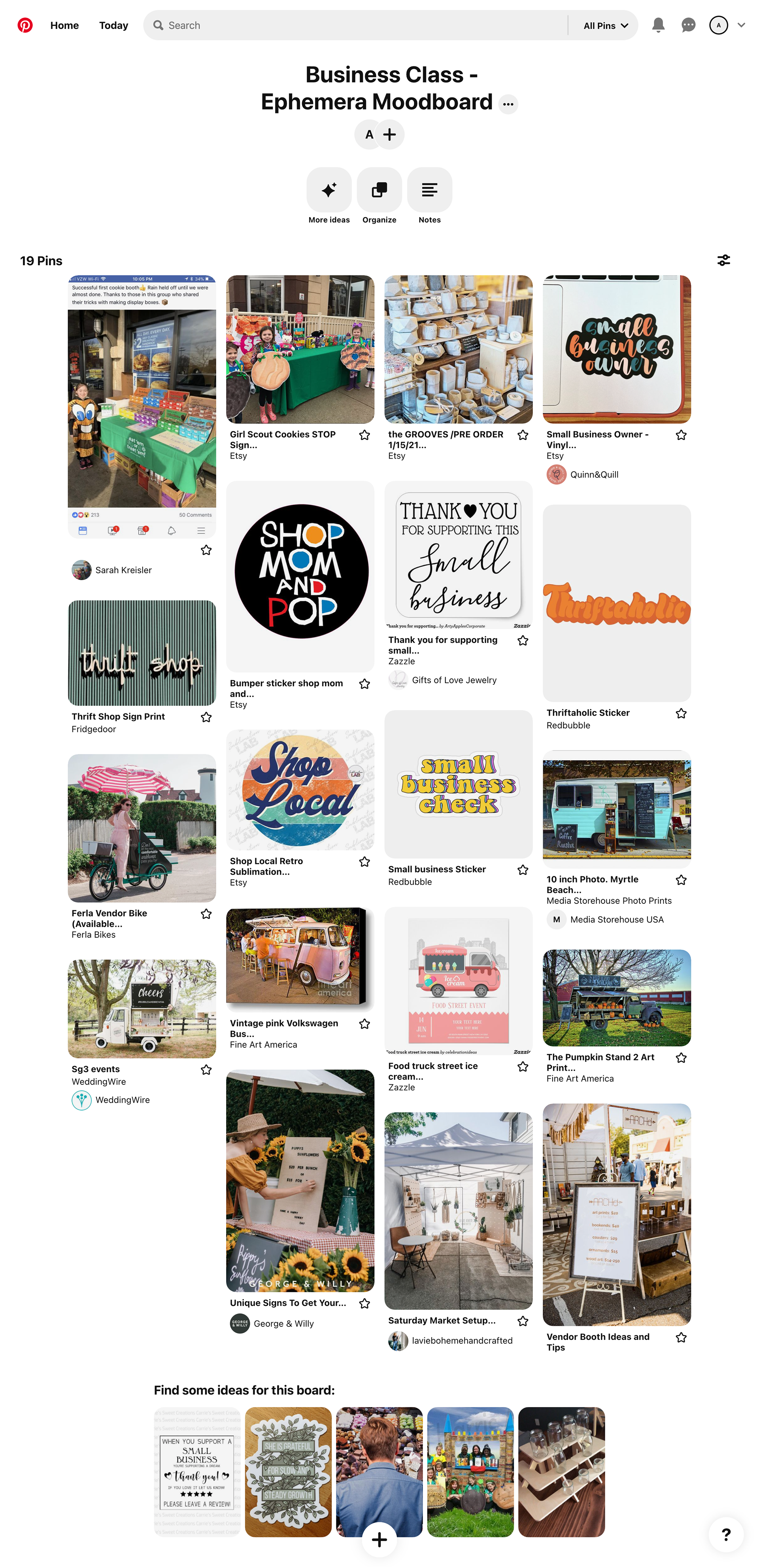Expand the All Pins dropdown
The height and width of the screenshot is (1568, 759).
605,26
